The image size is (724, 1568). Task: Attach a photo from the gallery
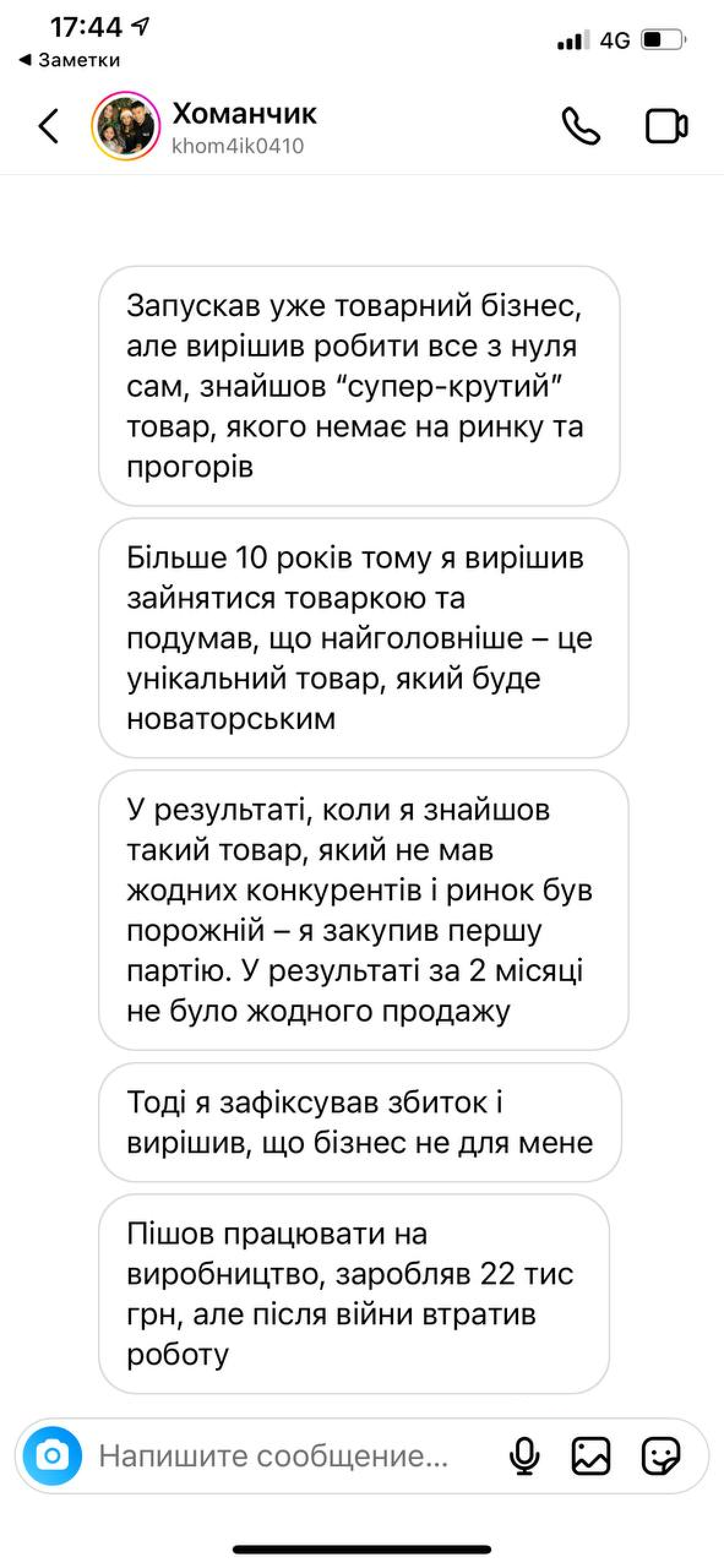590,1456
